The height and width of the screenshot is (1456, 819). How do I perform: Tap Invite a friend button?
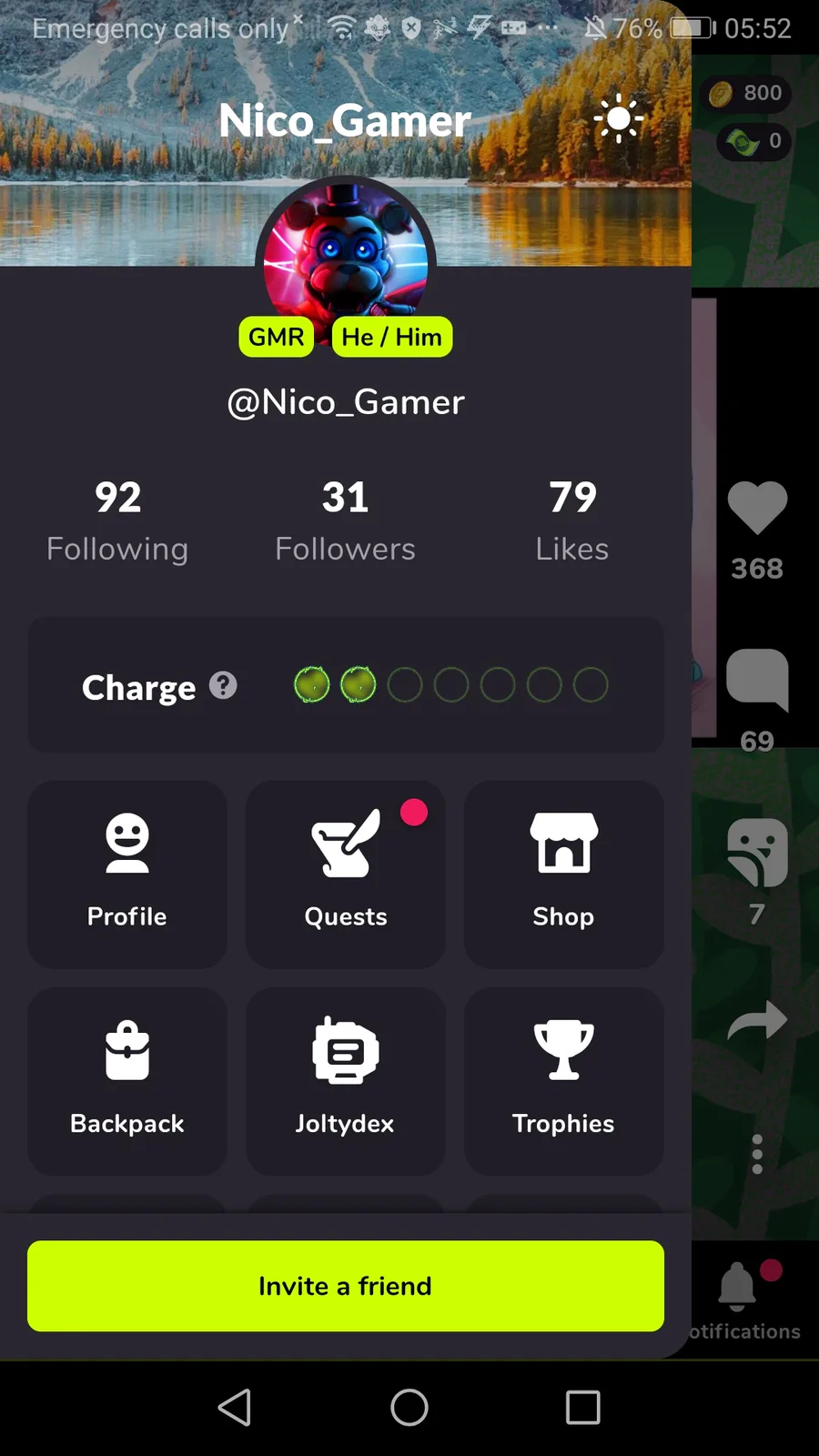tap(346, 1286)
